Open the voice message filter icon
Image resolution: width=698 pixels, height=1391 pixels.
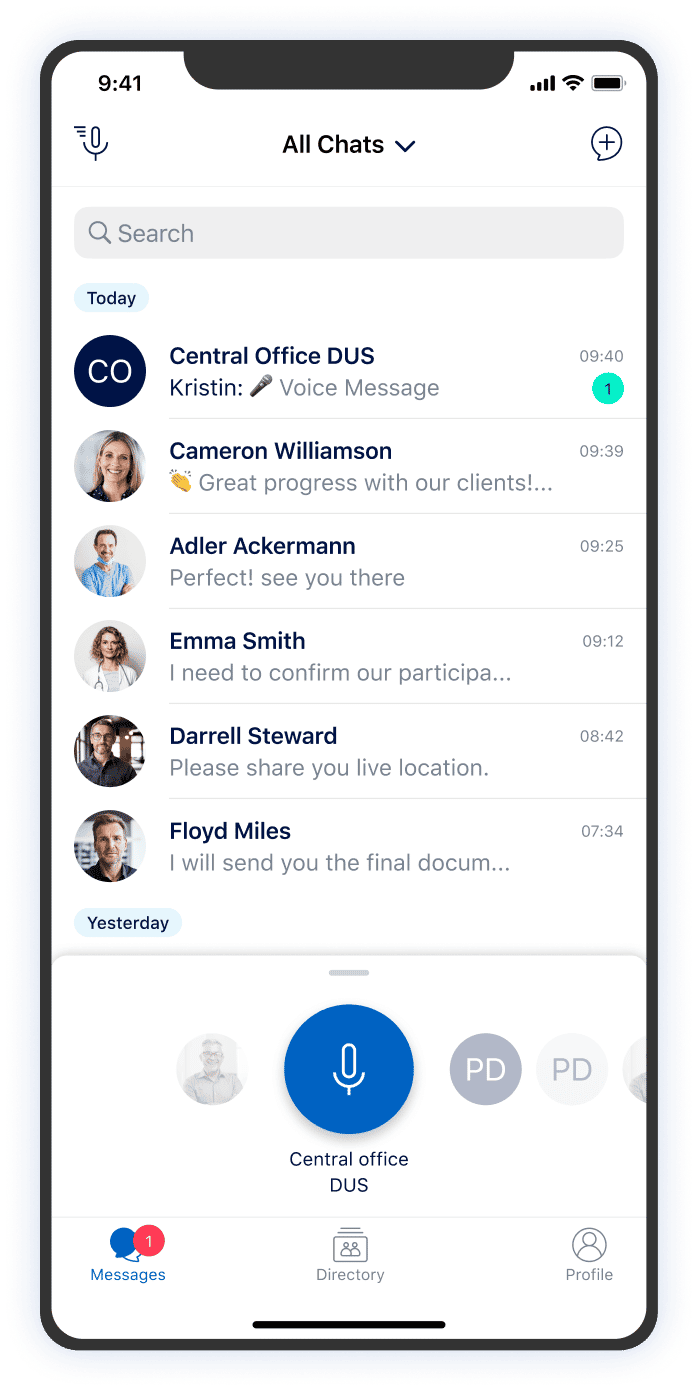(93, 144)
